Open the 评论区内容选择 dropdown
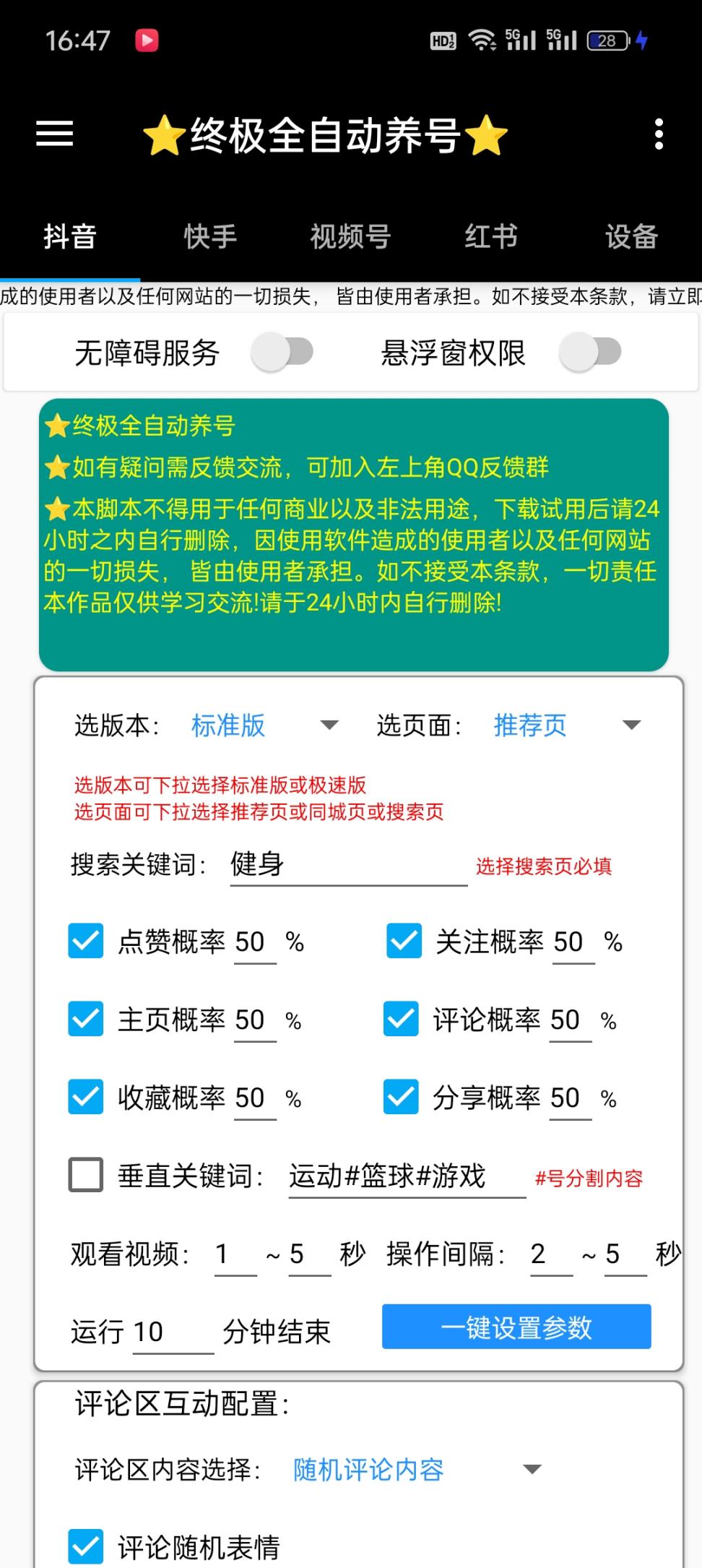The image size is (702, 1568). point(415,1470)
